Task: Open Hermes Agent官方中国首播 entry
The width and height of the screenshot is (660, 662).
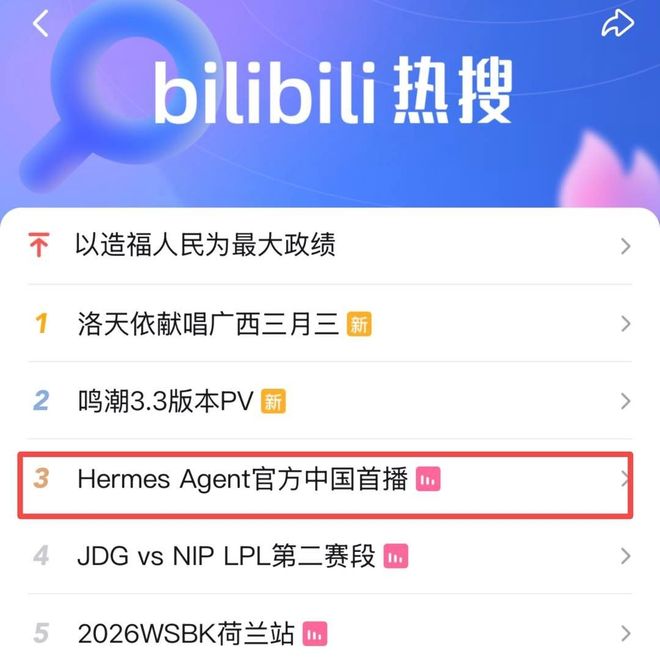Action: point(242,479)
